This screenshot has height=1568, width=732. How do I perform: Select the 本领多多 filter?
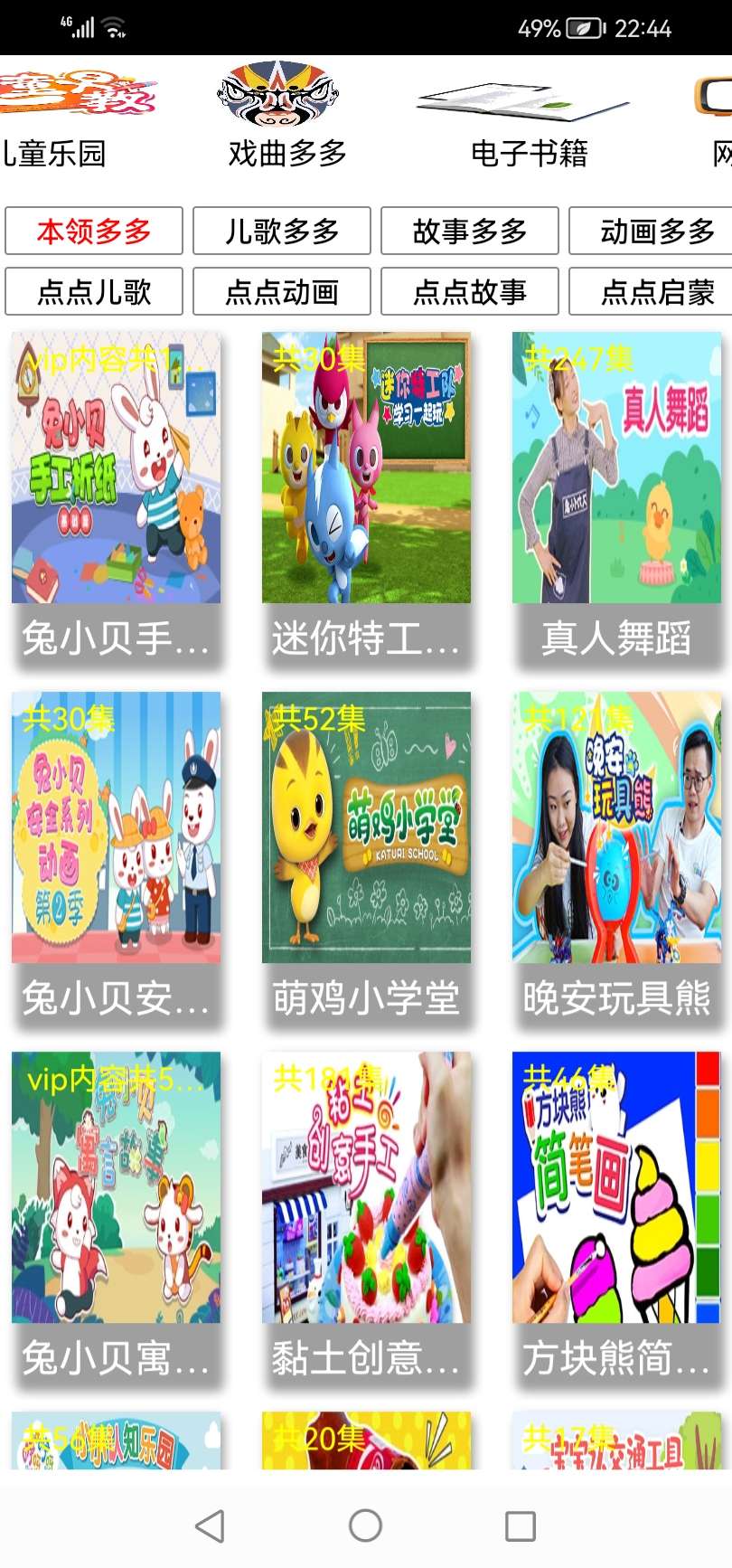tap(94, 231)
